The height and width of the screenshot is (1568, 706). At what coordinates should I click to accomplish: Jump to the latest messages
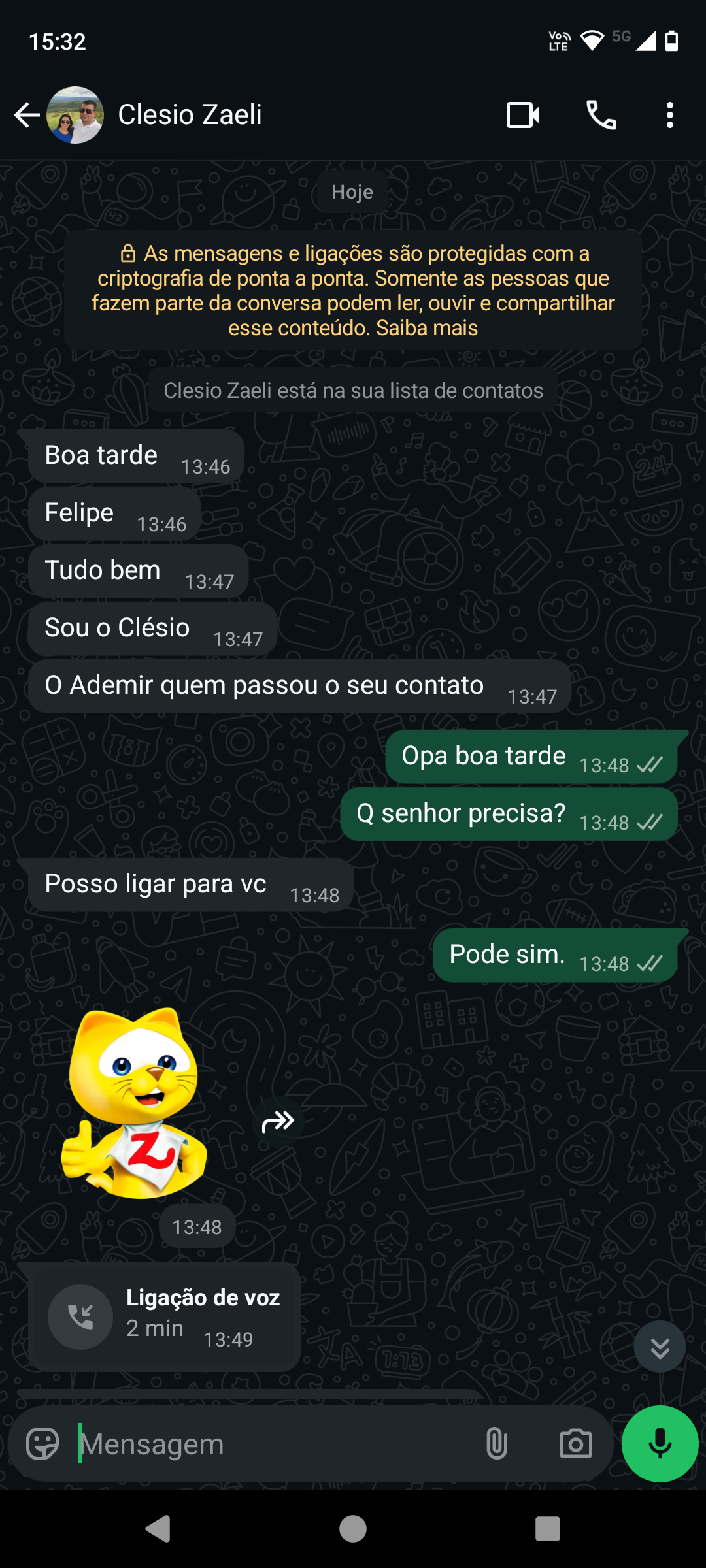click(660, 1347)
